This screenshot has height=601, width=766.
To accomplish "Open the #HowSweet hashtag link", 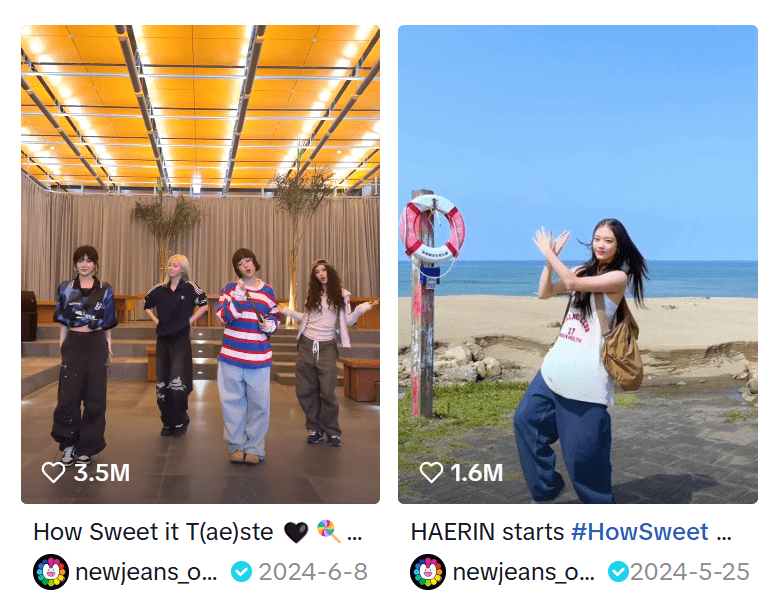I will [639, 532].
